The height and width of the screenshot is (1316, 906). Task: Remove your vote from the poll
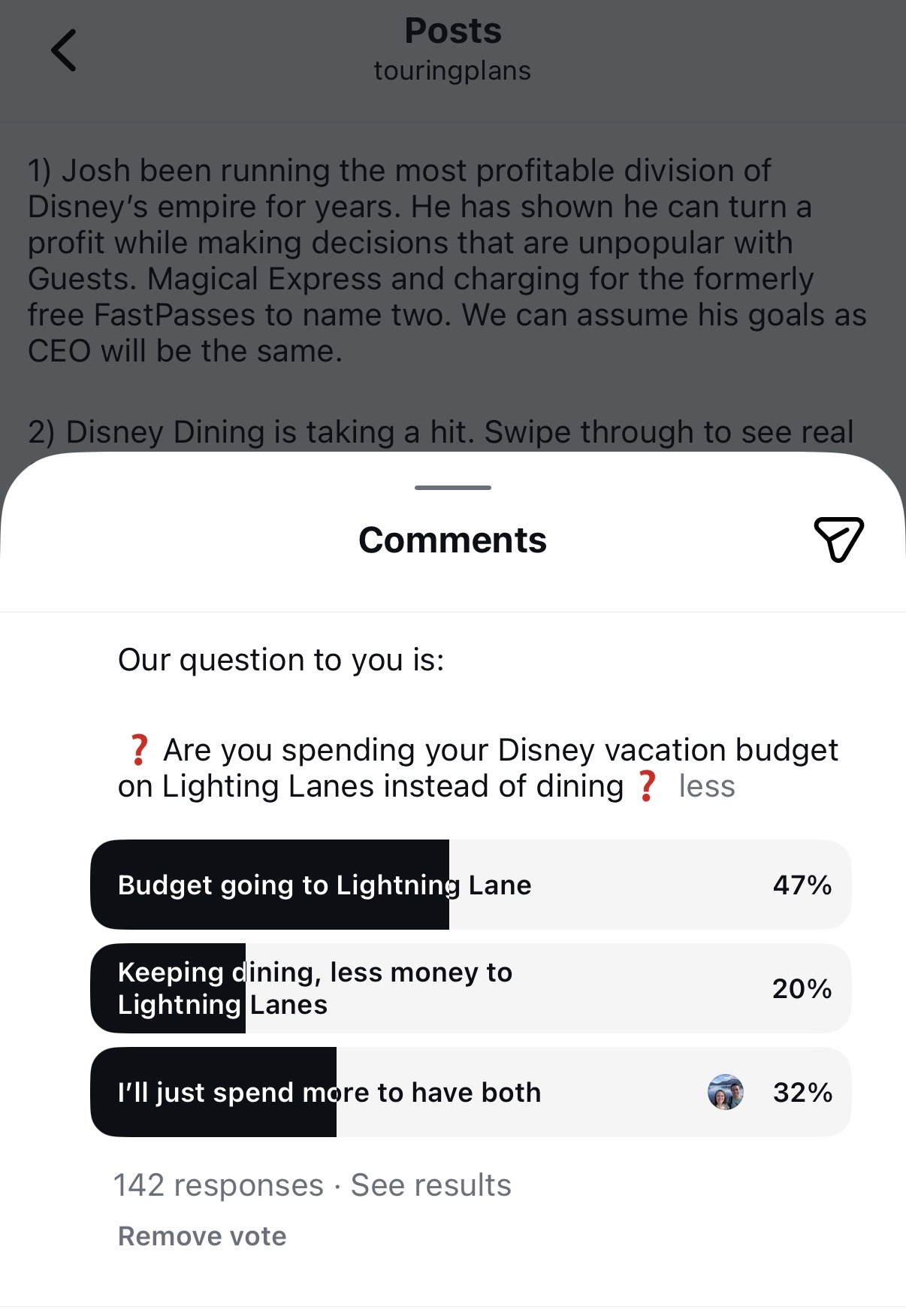point(202,1236)
